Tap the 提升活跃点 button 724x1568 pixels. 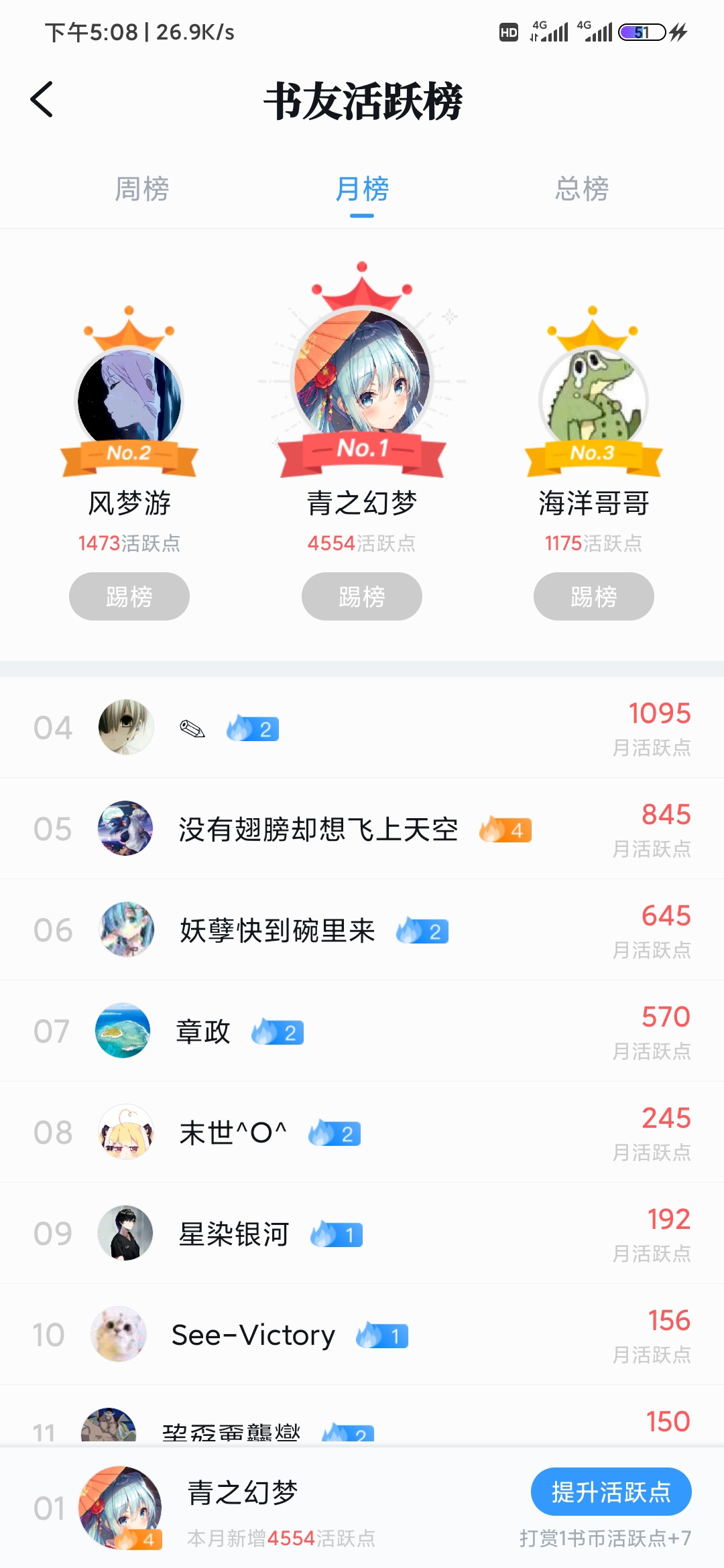click(x=611, y=1492)
